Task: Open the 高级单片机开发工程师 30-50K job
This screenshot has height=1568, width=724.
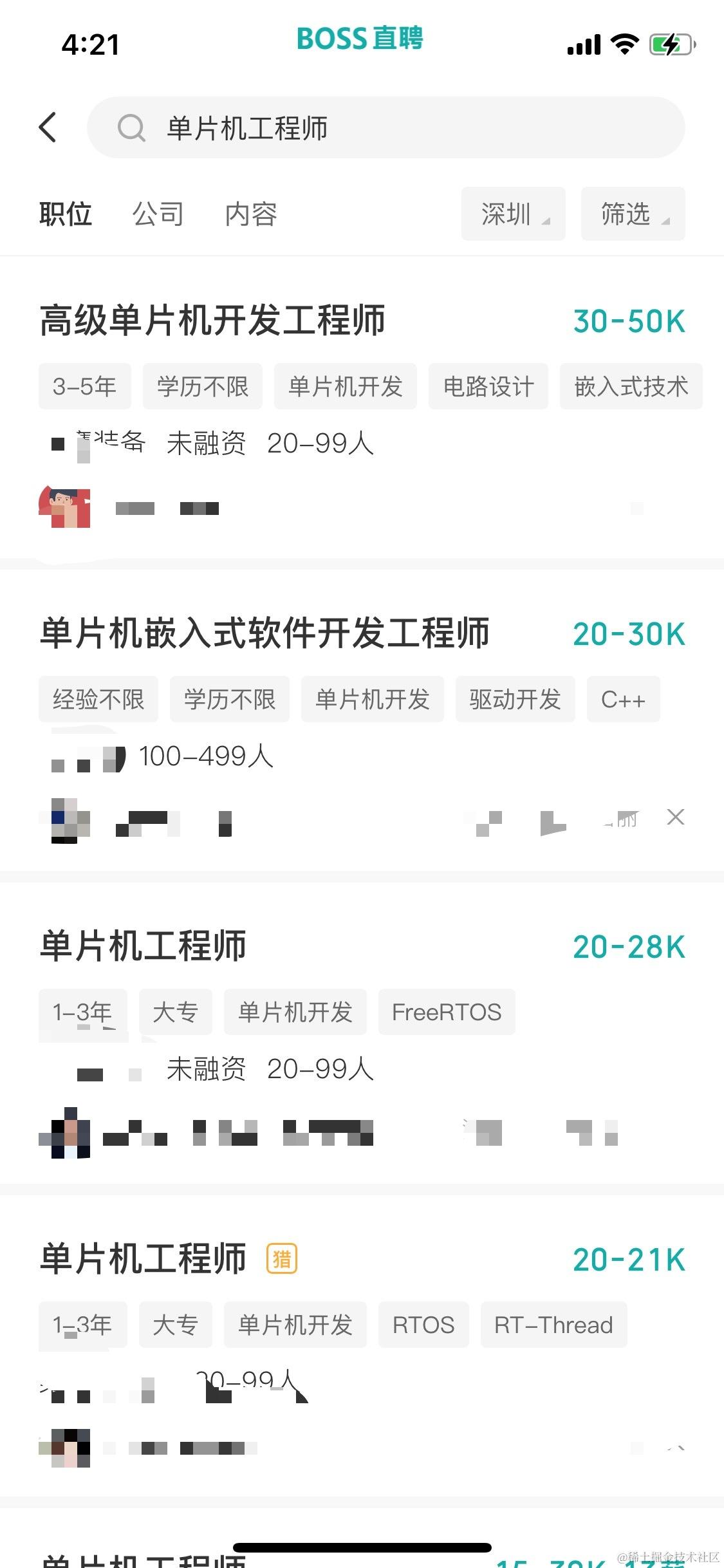Action: pos(212,321)
